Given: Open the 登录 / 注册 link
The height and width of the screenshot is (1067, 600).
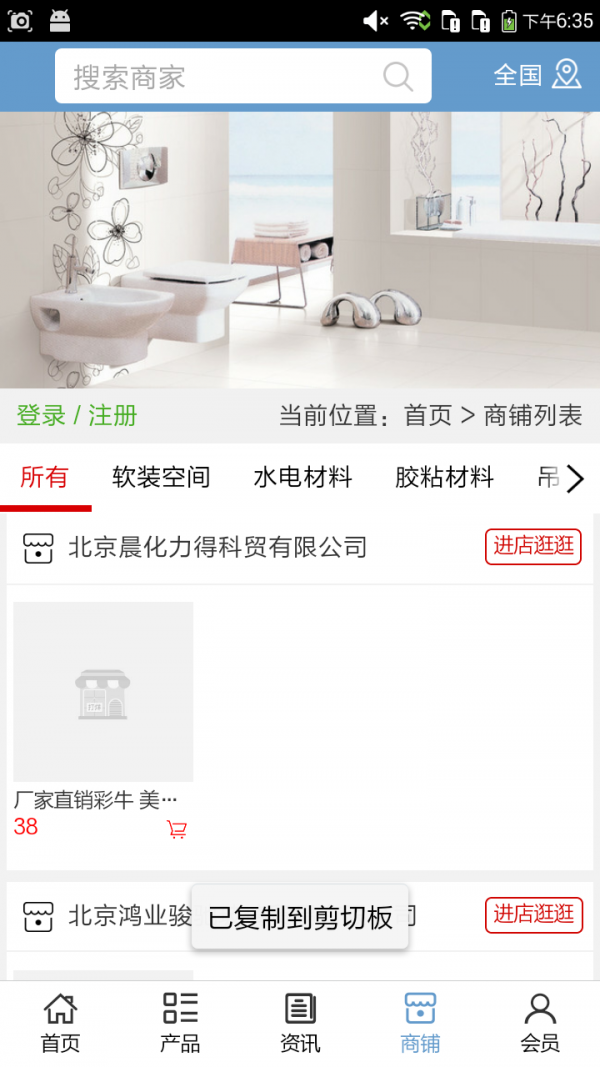Looking at the screenshot, I should [77, 416].
